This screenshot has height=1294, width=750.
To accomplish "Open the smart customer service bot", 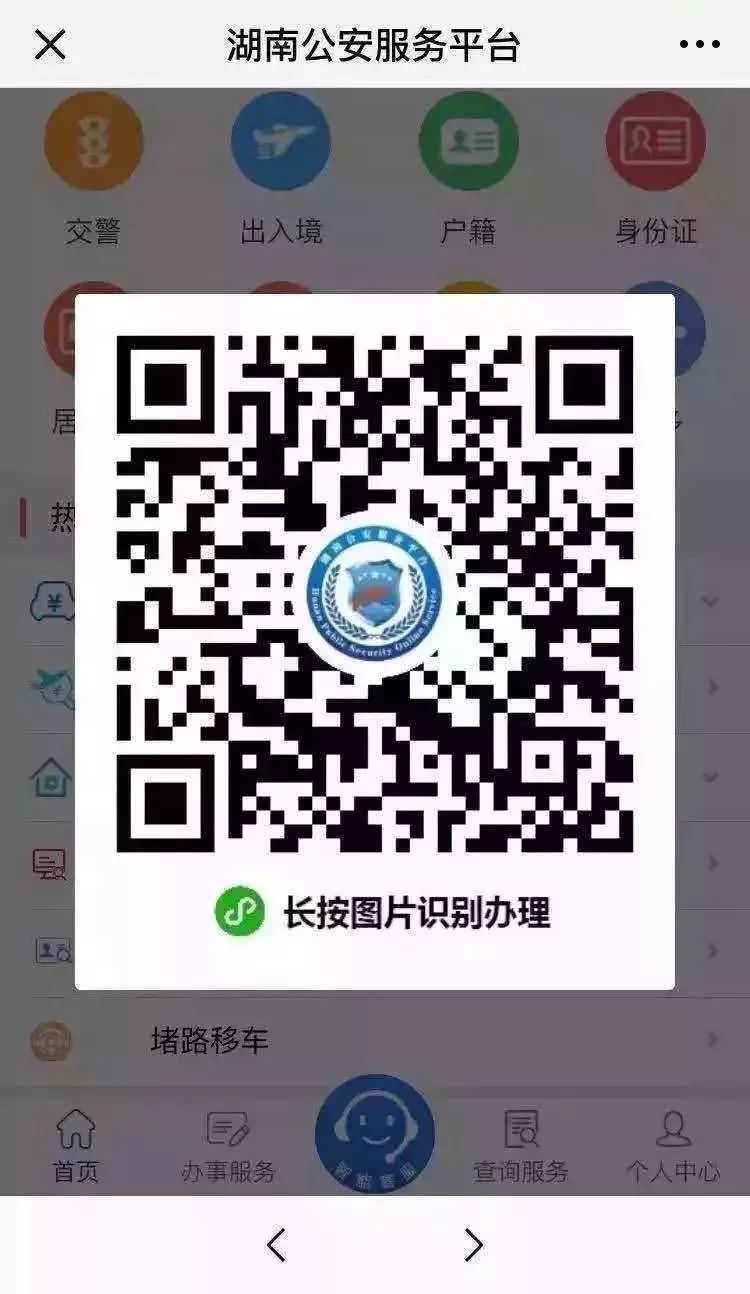I will pos(375,1134).
